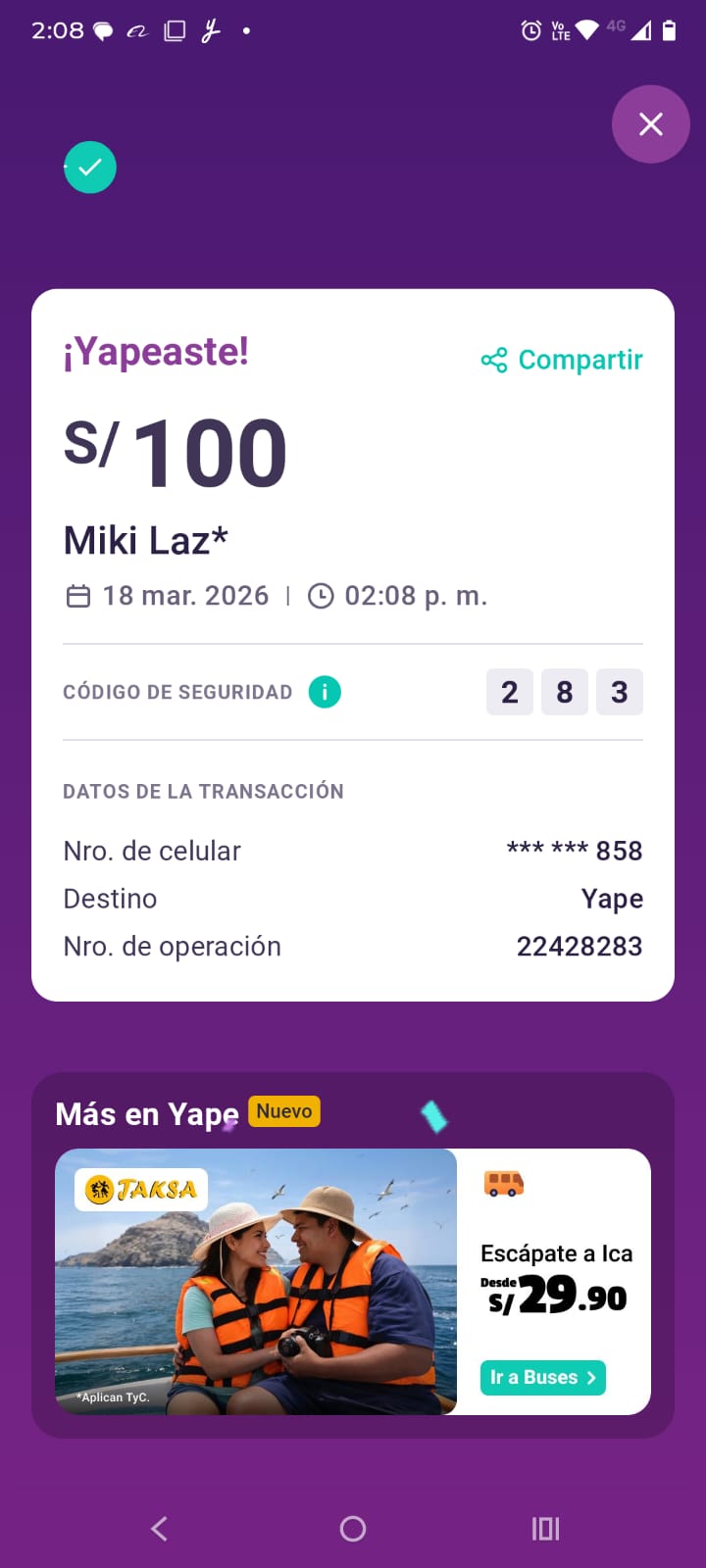
Task: Open info about the código de seguridad
Action: click(x=325, y=692)
